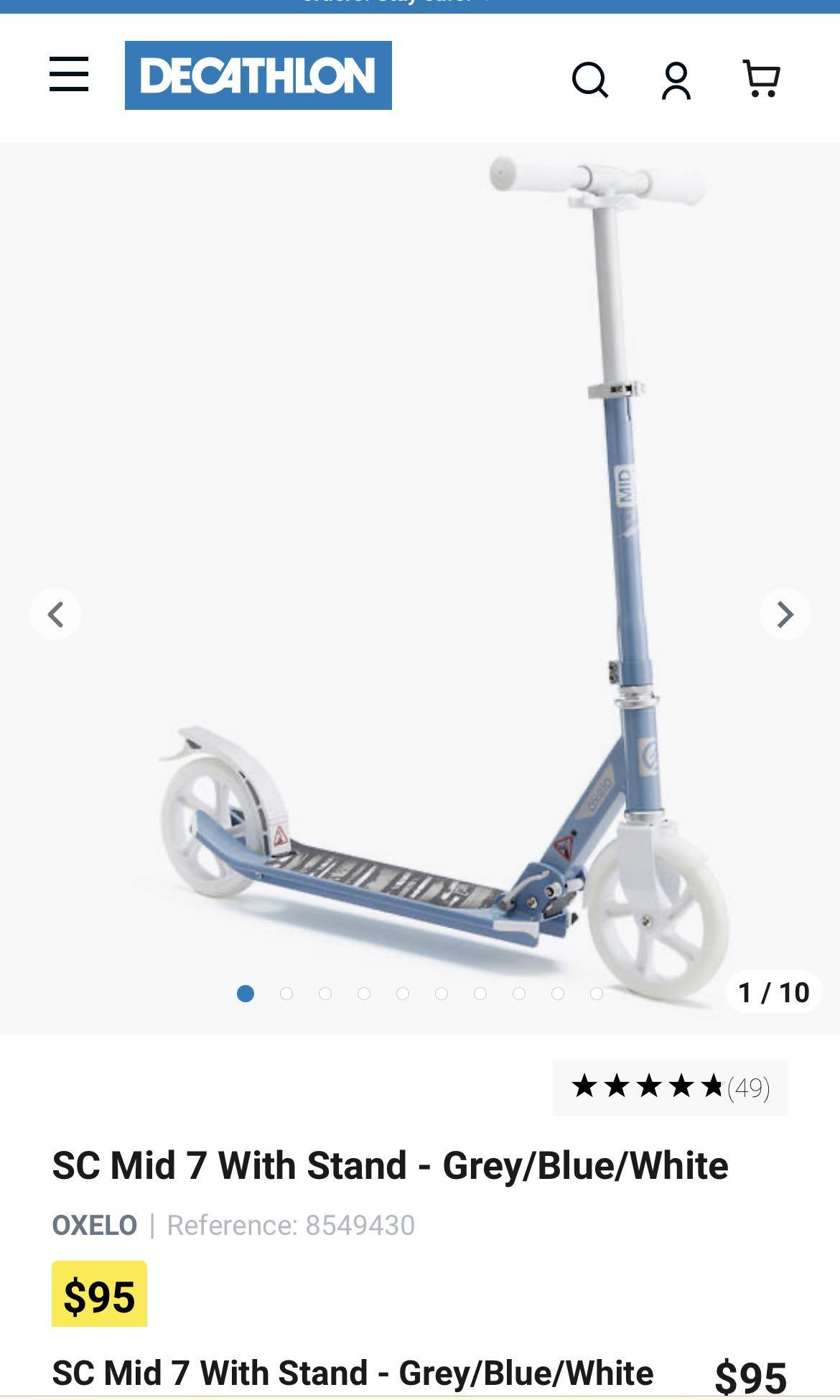Open the account profile icon
The height and width of the screenshot is (1400, 840).
coord(676,81)
